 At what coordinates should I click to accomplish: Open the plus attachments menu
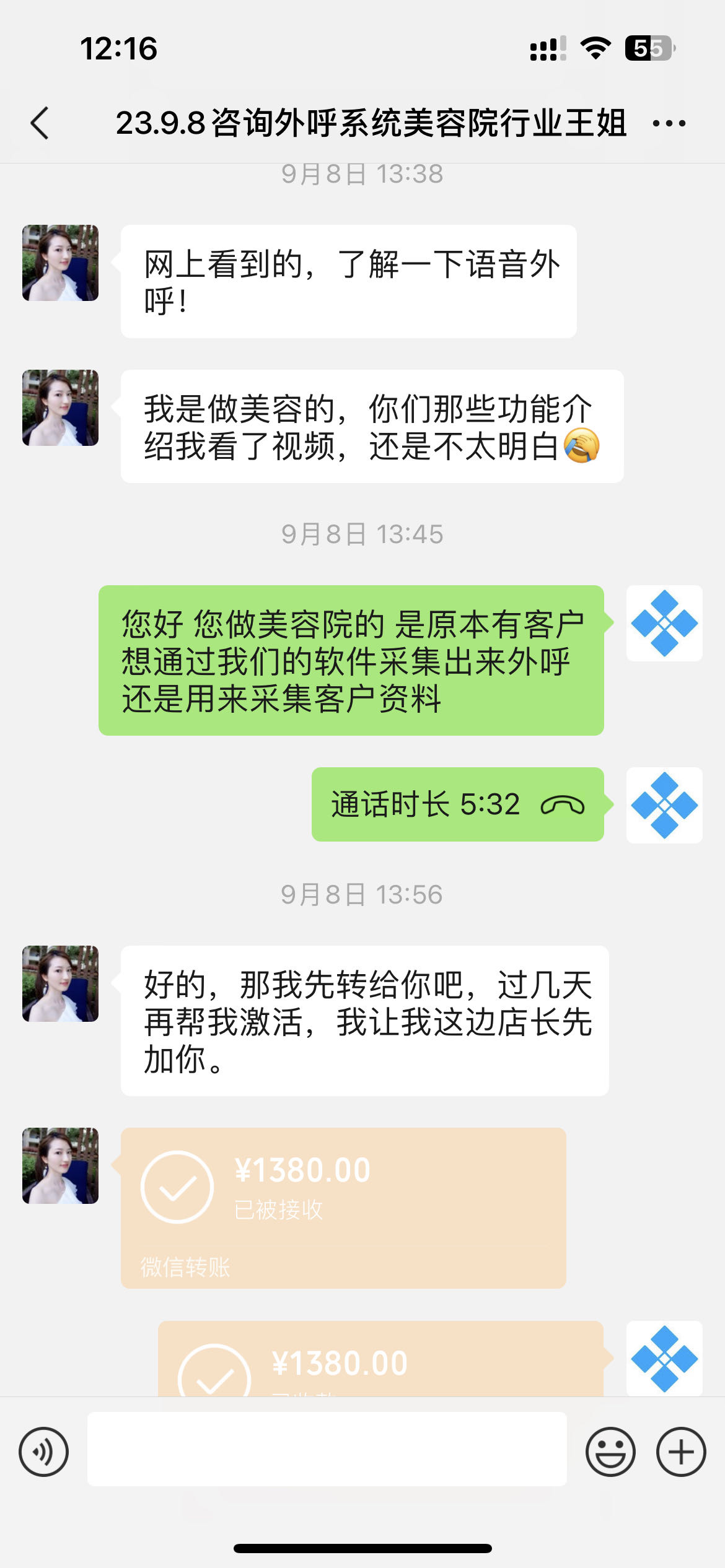[x=681, y=1452]
